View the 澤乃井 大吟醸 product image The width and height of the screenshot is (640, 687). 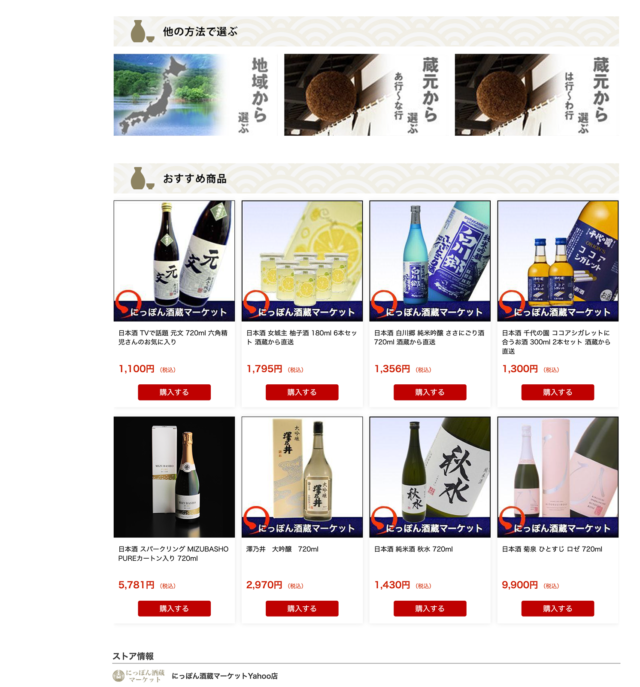(x=302, y=477)
